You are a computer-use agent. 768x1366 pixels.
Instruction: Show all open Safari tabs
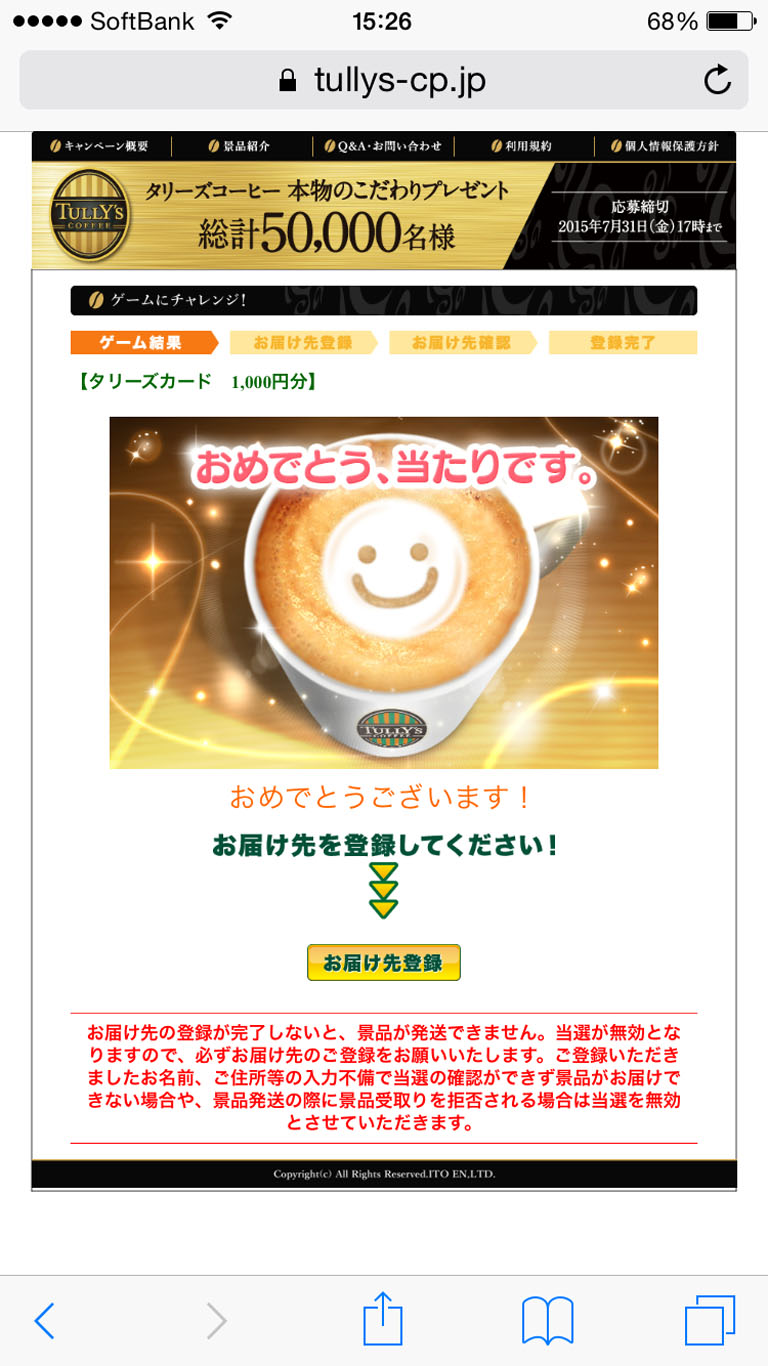(709, 1320)
